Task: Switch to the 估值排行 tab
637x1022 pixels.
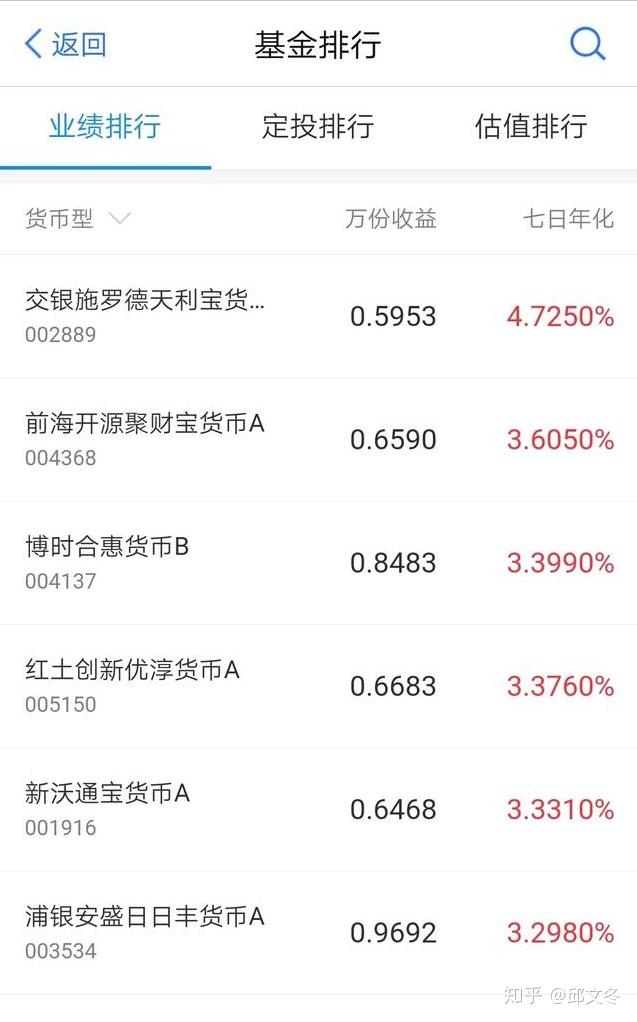Action: pyautogui.click(x=531, y=127)
